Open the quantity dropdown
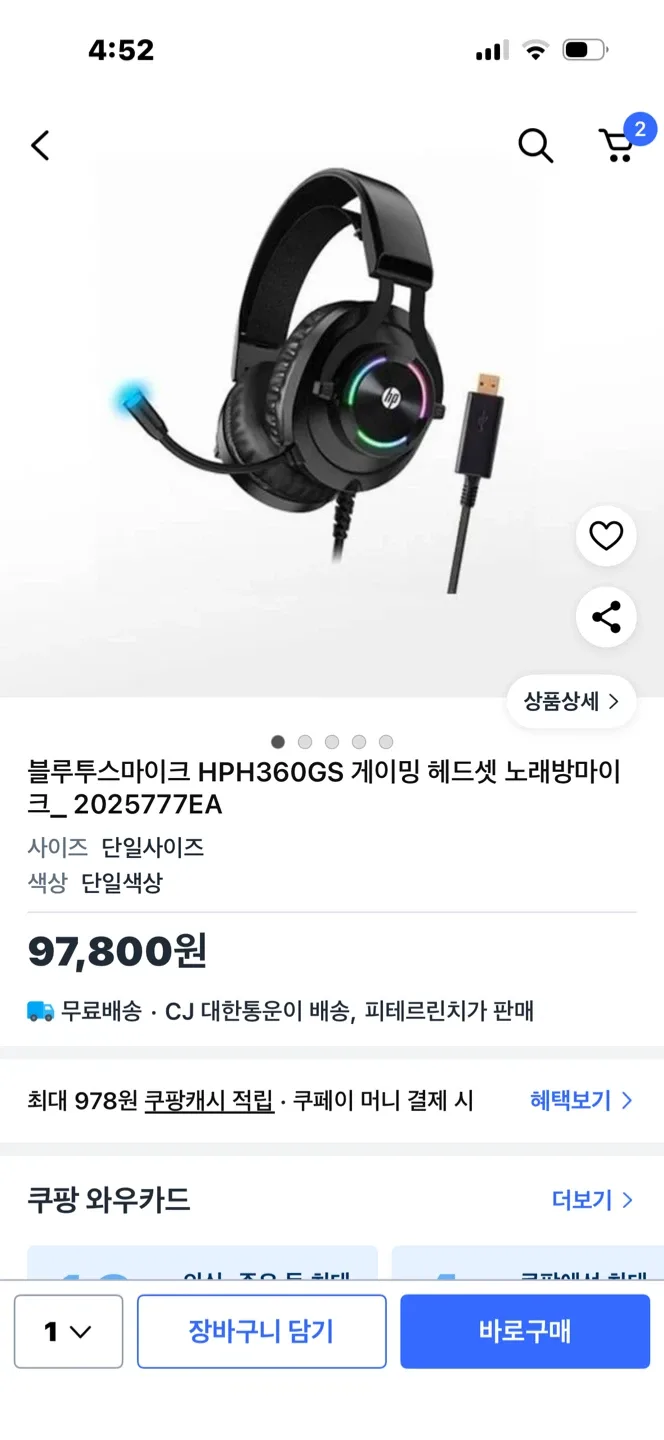 click(x=68, y=1332)
